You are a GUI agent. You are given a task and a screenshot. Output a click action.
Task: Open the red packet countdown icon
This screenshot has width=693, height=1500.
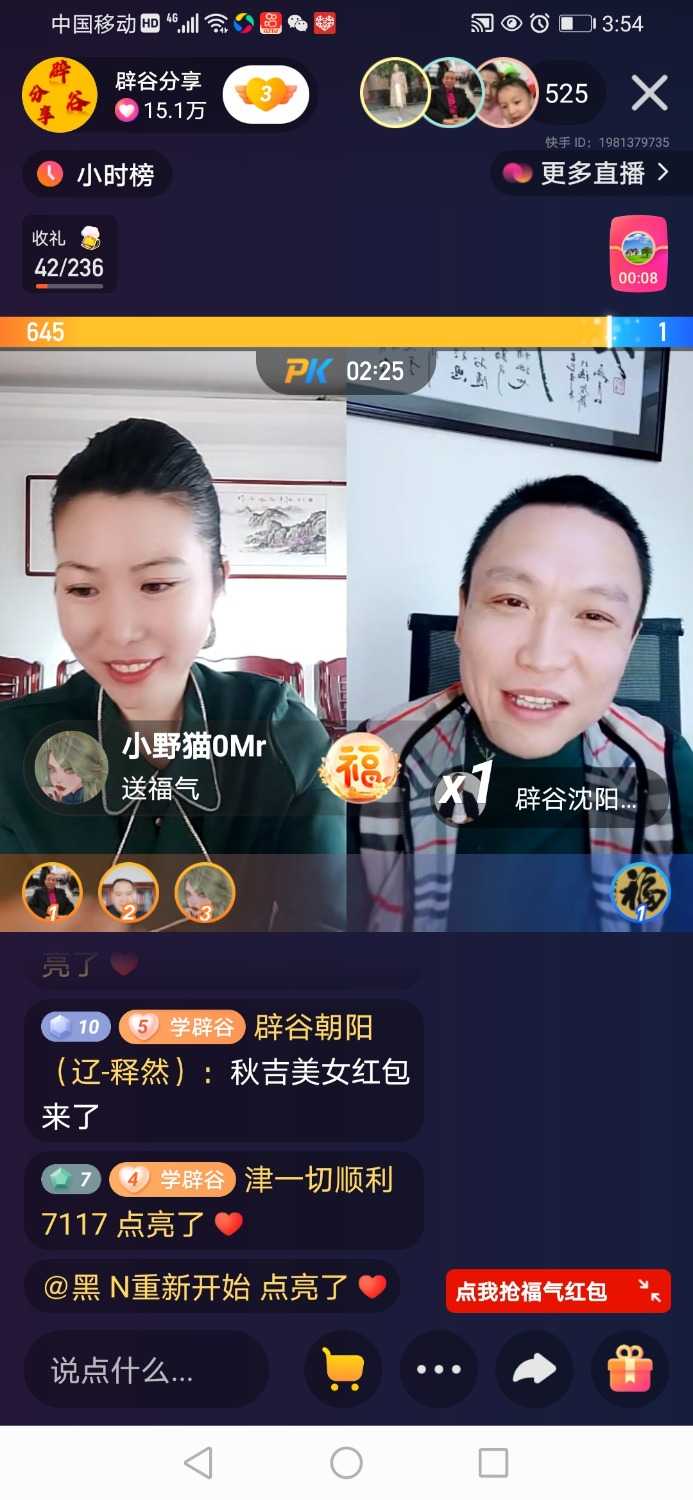(638, 254)
